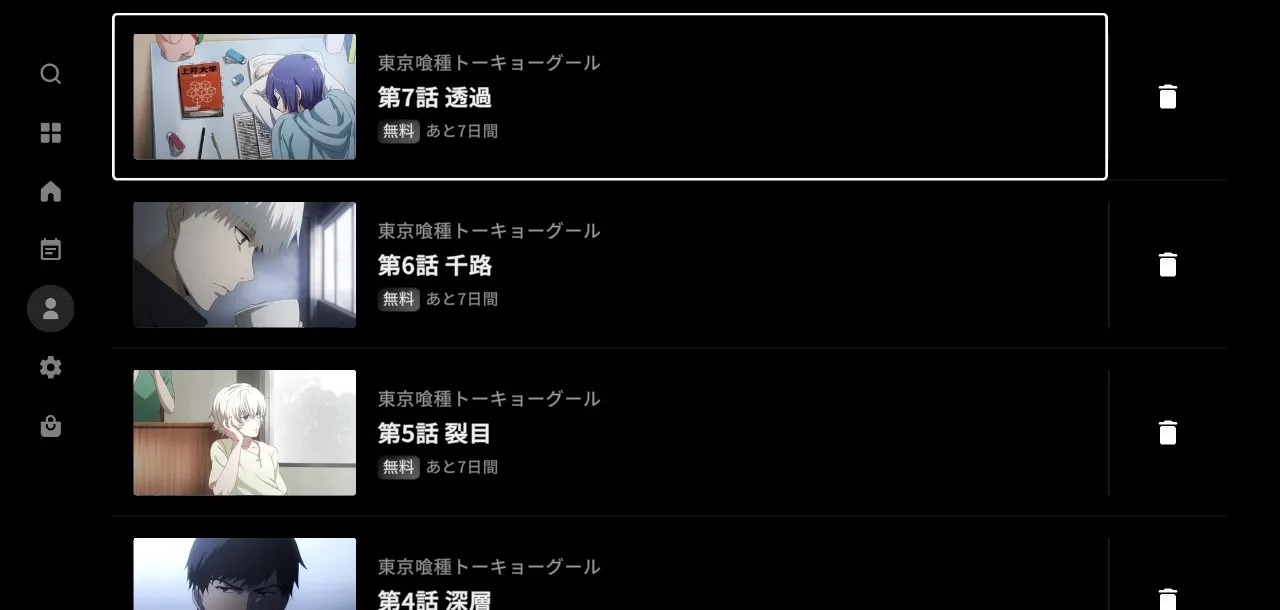Image resolution: width=1280 pixels, height=610 pixels.
Task: Delete 第7話 透過 from the list
Action: 1167,97
